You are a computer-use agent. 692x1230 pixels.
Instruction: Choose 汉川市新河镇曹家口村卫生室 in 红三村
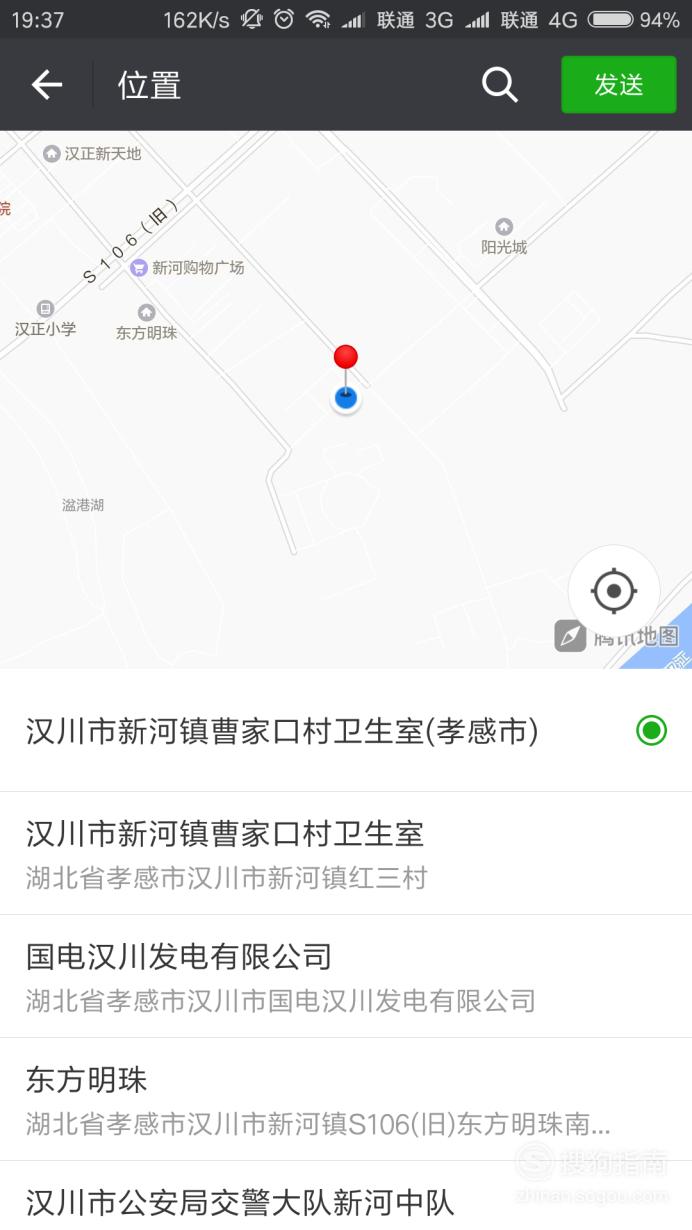coord(346,854)
